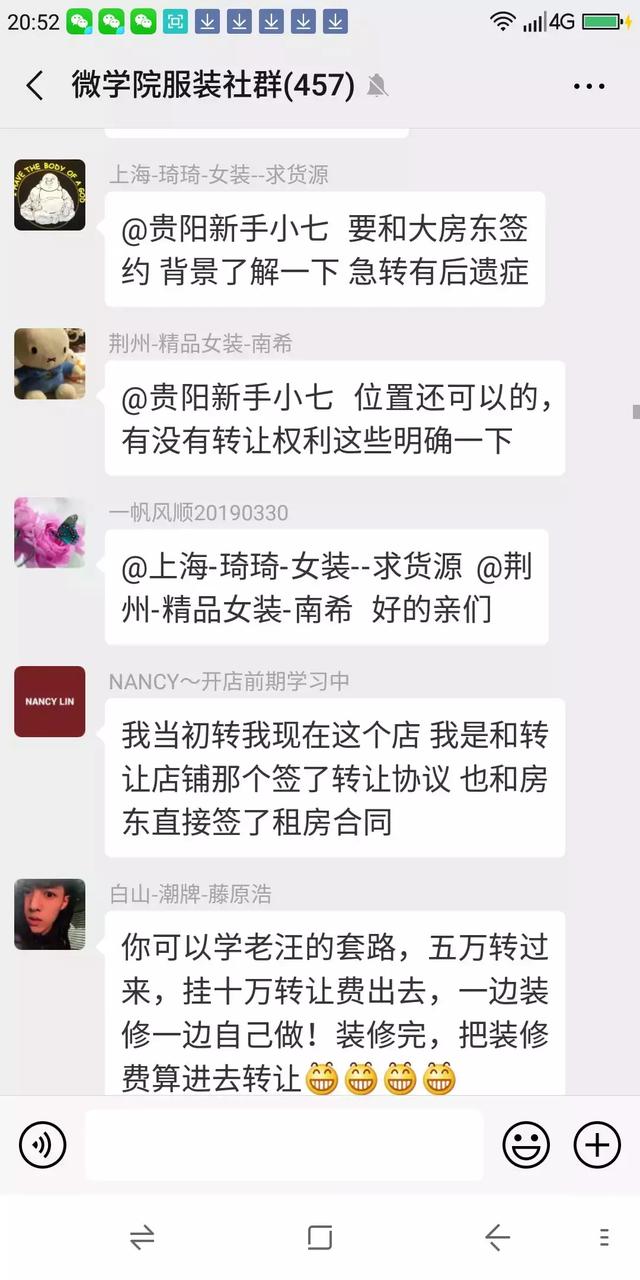View profile of 荆州-精品女装-南希
The image size is (640, 1280).
(50, 364)
